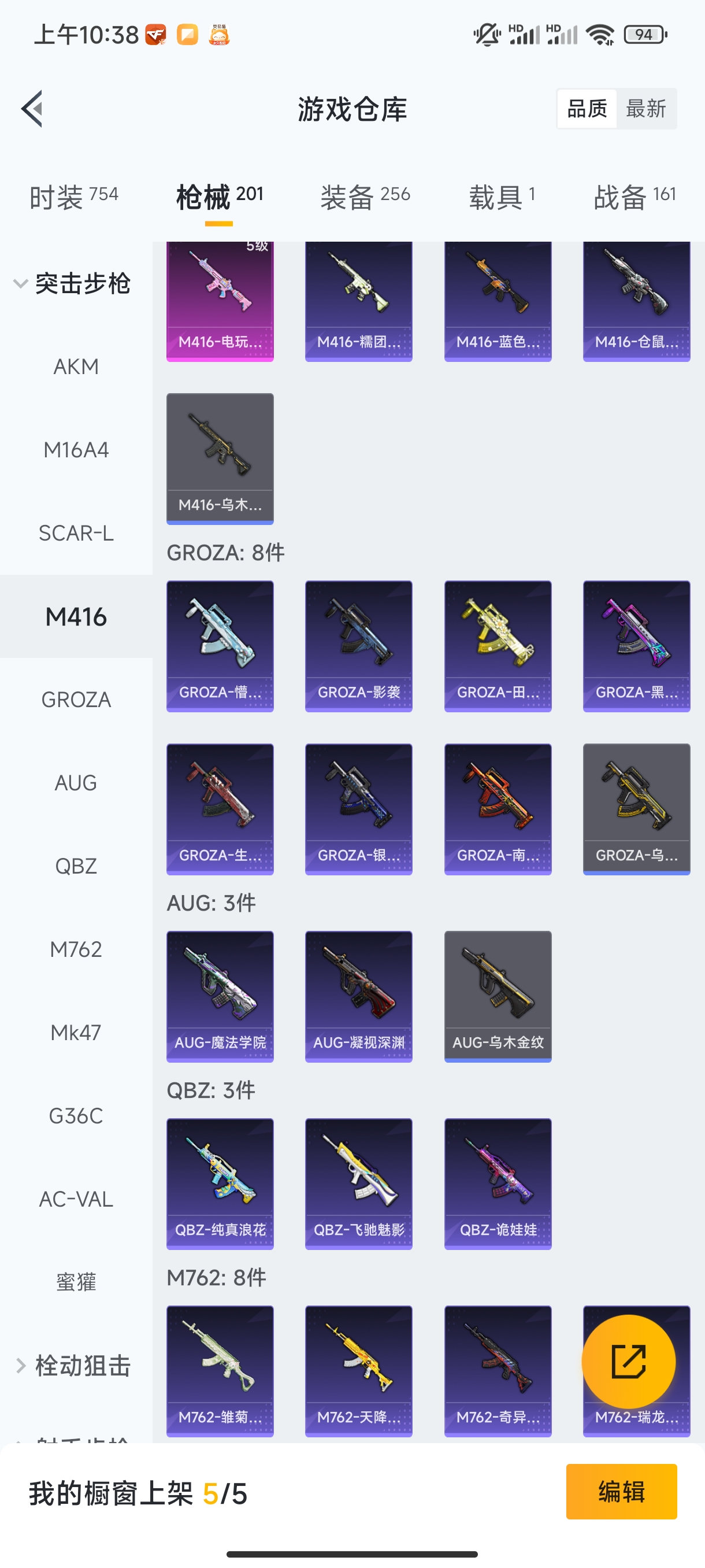
Task: Tap the orange floating share button
Action: 628,1362
